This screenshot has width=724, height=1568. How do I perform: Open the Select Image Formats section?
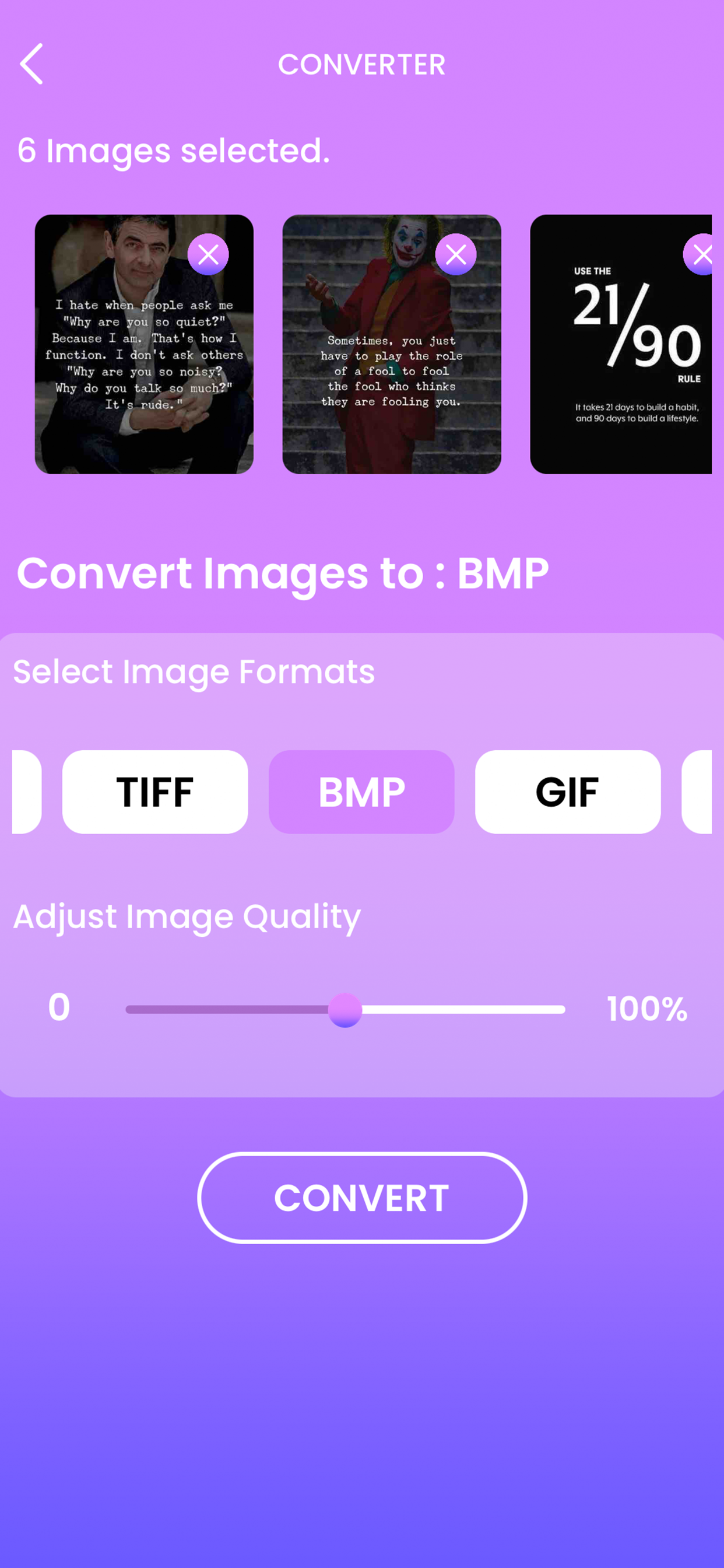(194, 671)
